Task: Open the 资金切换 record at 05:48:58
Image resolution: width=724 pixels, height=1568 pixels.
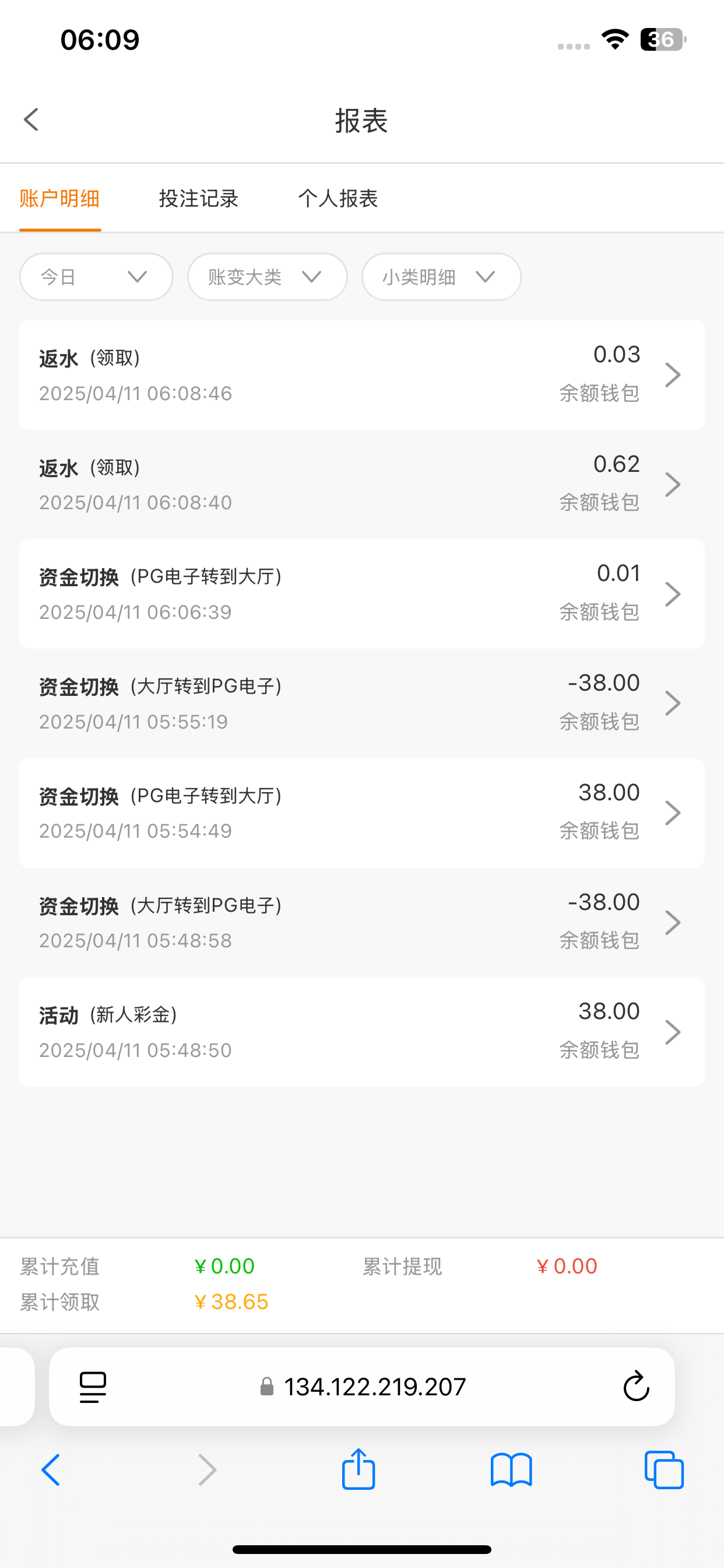Action: point(362,923)
